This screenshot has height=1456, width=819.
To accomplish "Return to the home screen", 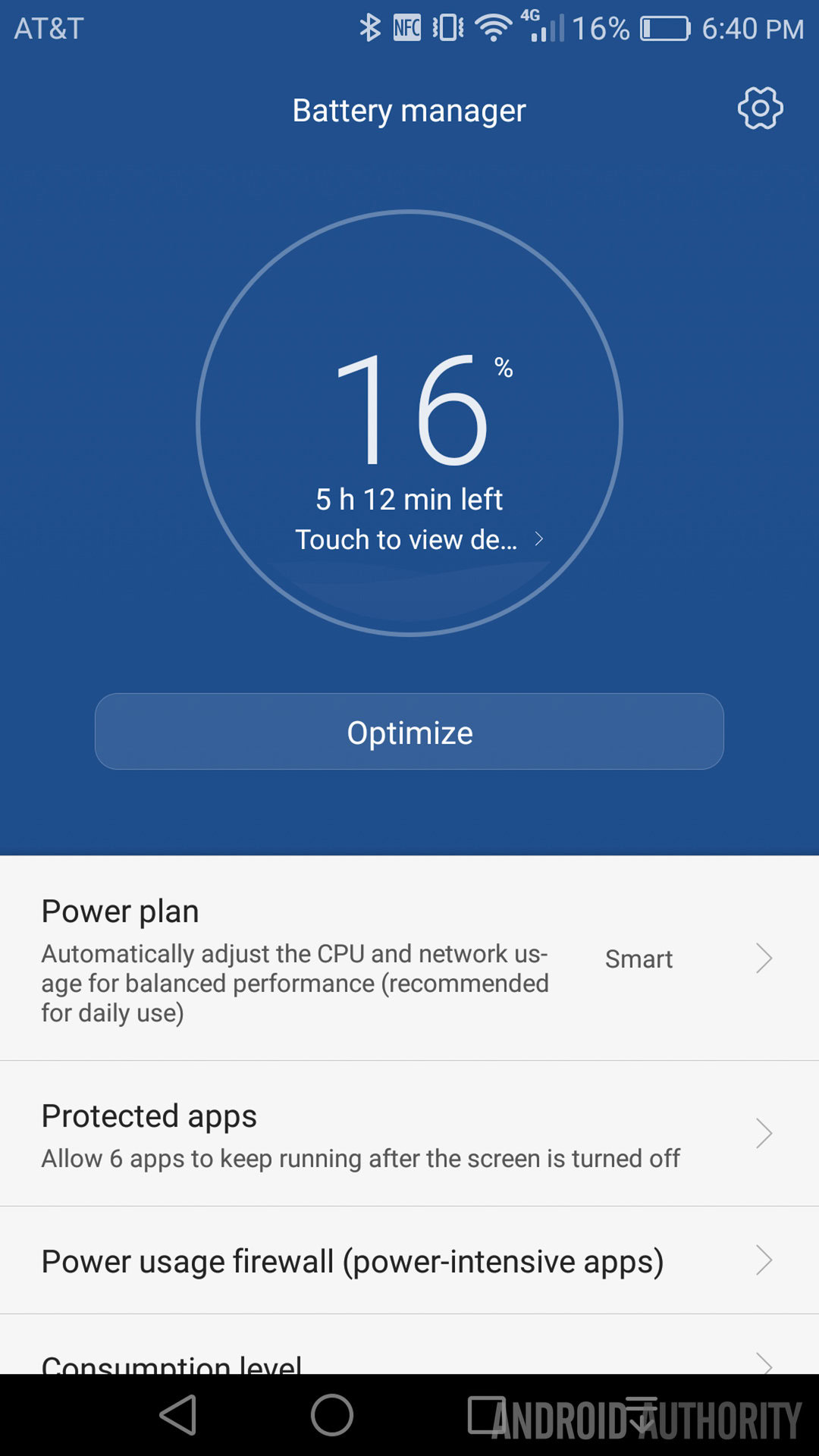I will [x=332, y=1415].
